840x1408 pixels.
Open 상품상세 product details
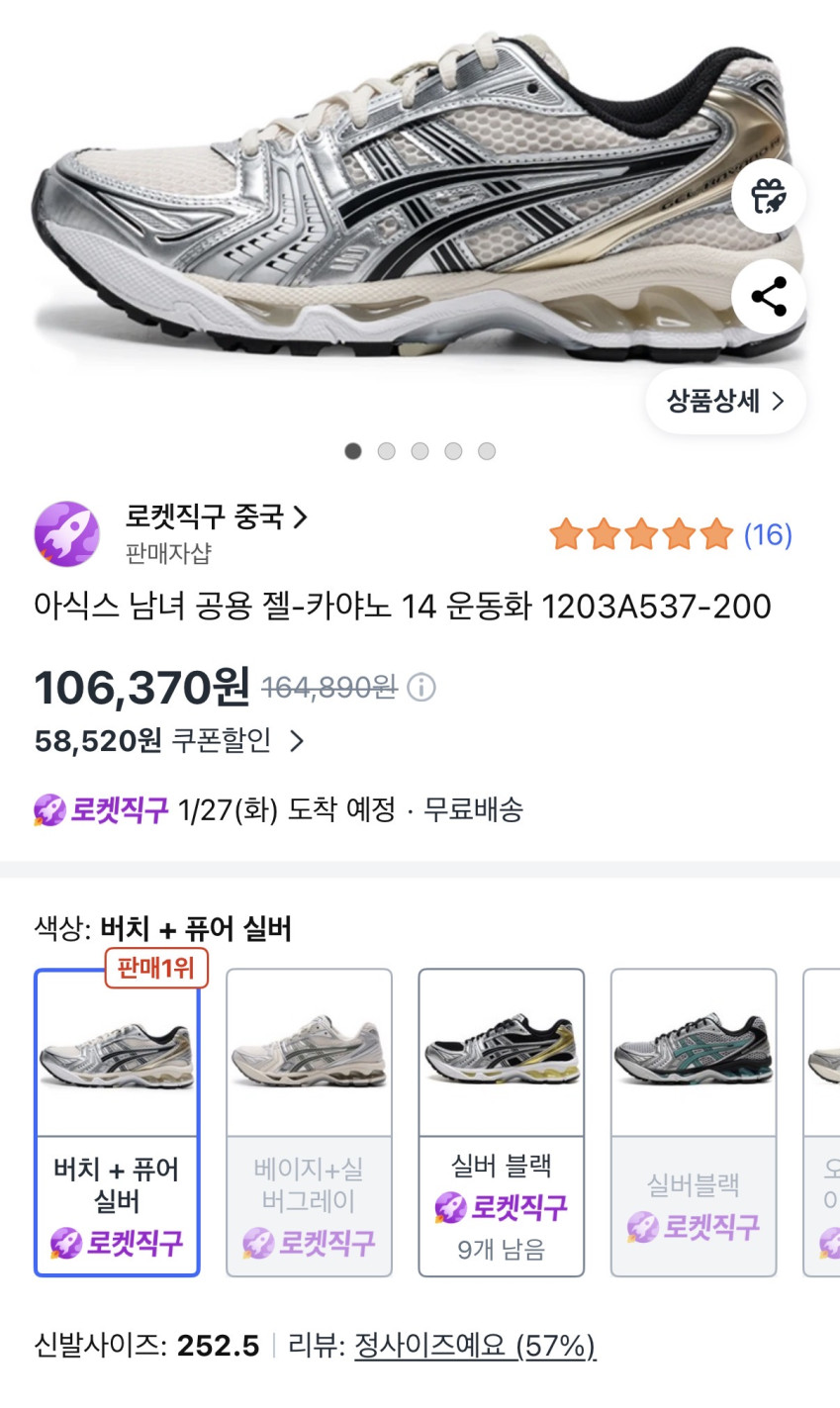click(725, 401)
